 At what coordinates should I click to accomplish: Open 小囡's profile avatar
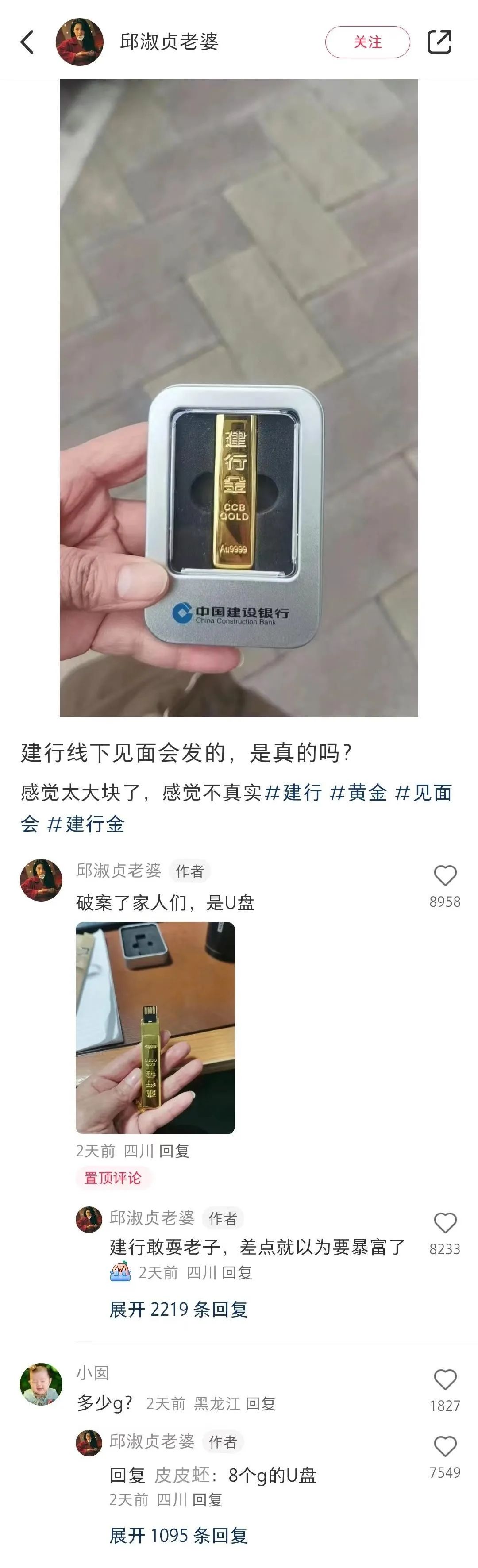(x=42, y=1384)
